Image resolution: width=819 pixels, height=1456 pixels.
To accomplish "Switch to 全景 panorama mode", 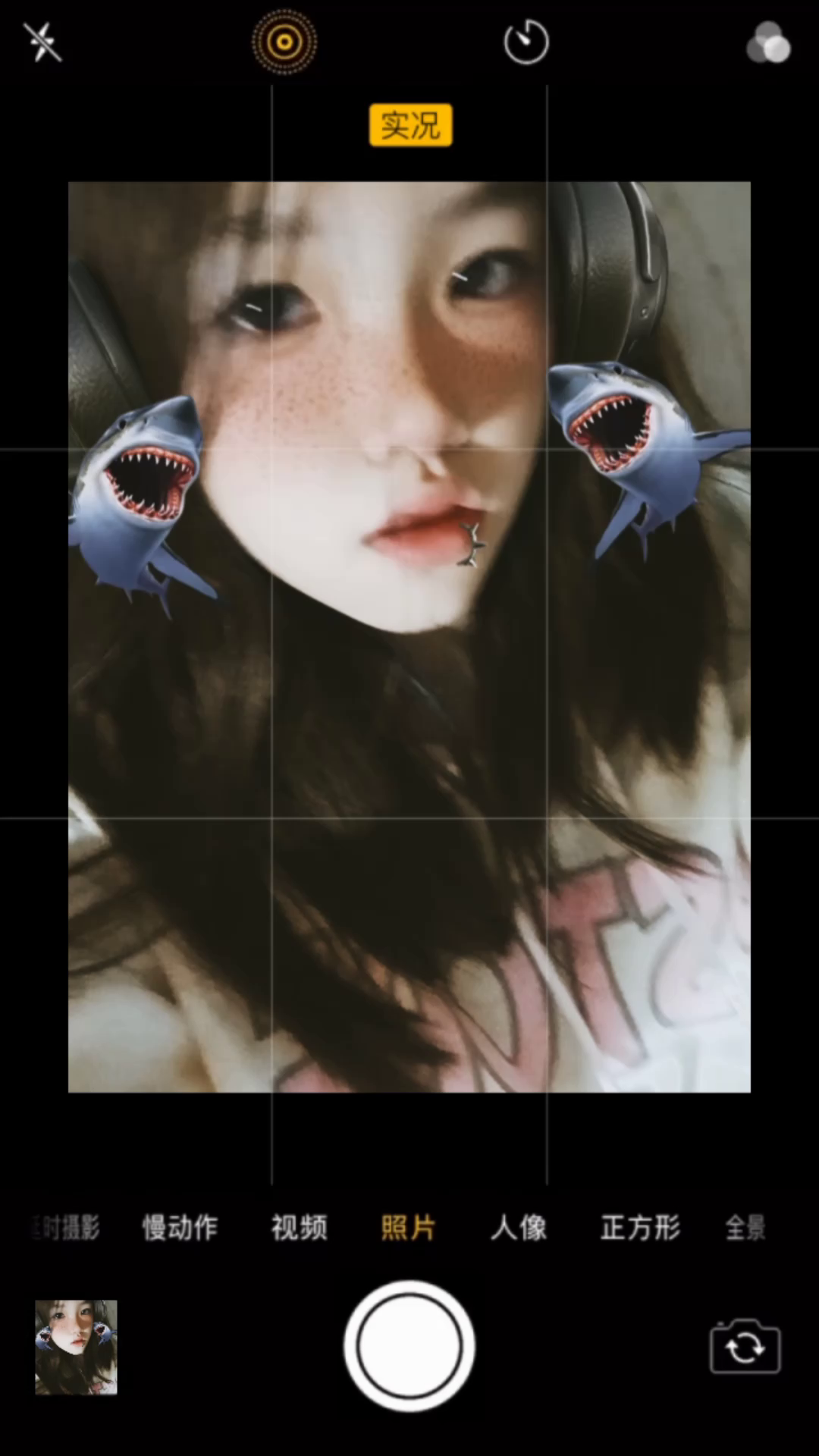I will point(745,1227).
